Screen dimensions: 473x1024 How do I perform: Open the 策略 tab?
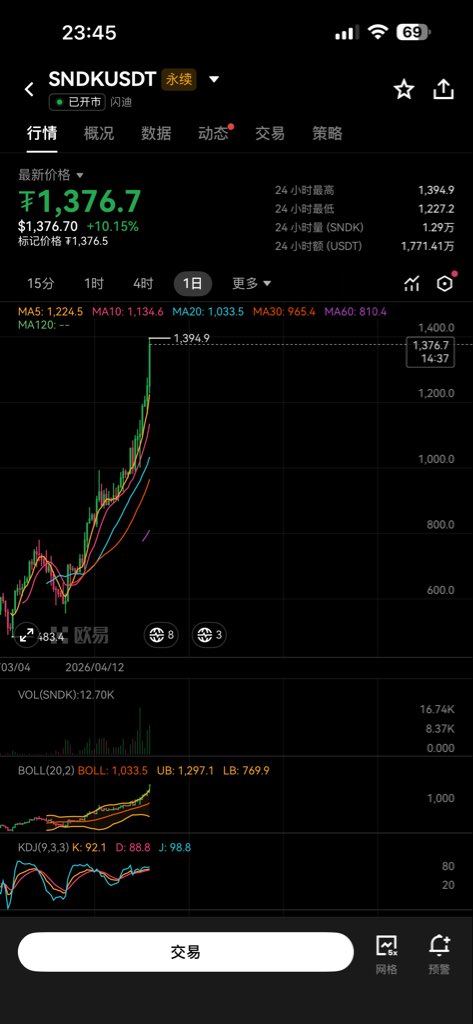327,133
